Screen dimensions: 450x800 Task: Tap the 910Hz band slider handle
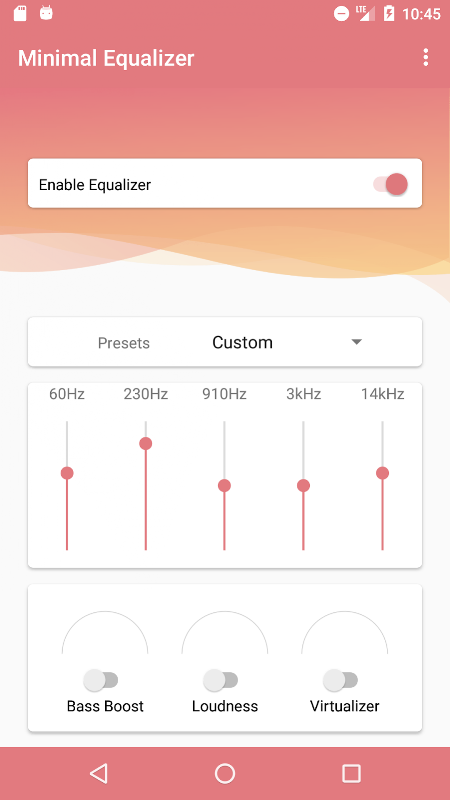[224, 485]
